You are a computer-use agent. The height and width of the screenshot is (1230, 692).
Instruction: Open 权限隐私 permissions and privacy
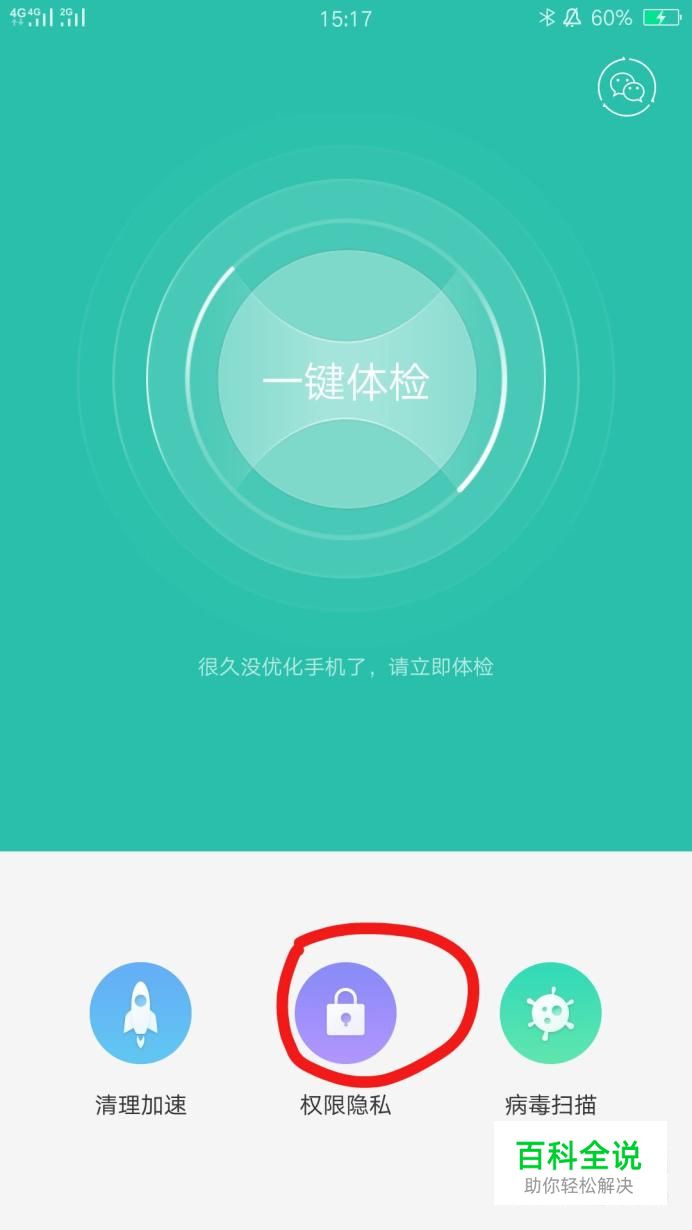point(345,1013)
